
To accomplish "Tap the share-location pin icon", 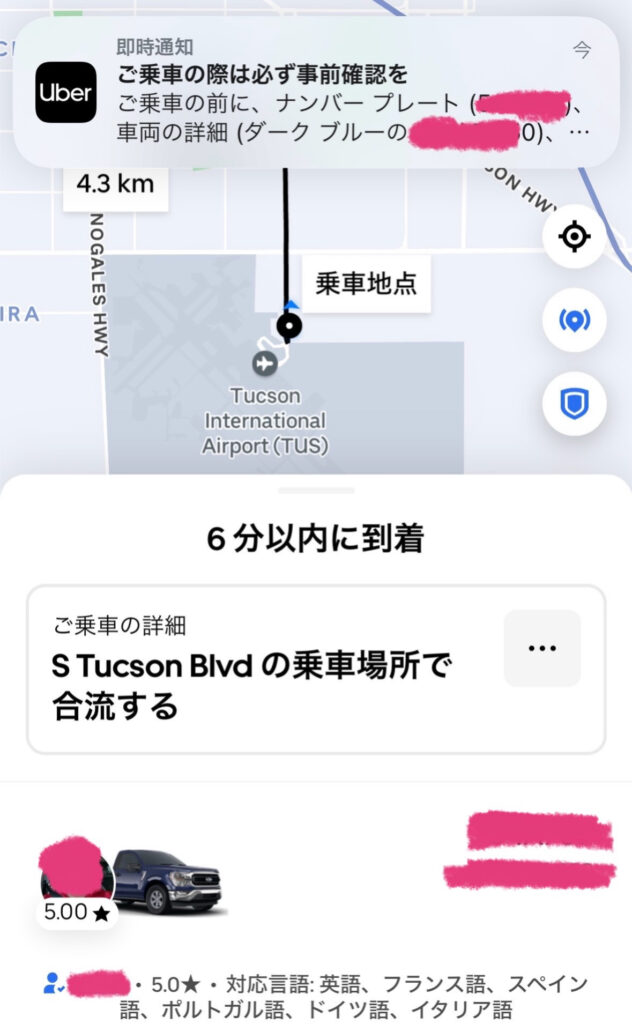I will pos(574,320).
